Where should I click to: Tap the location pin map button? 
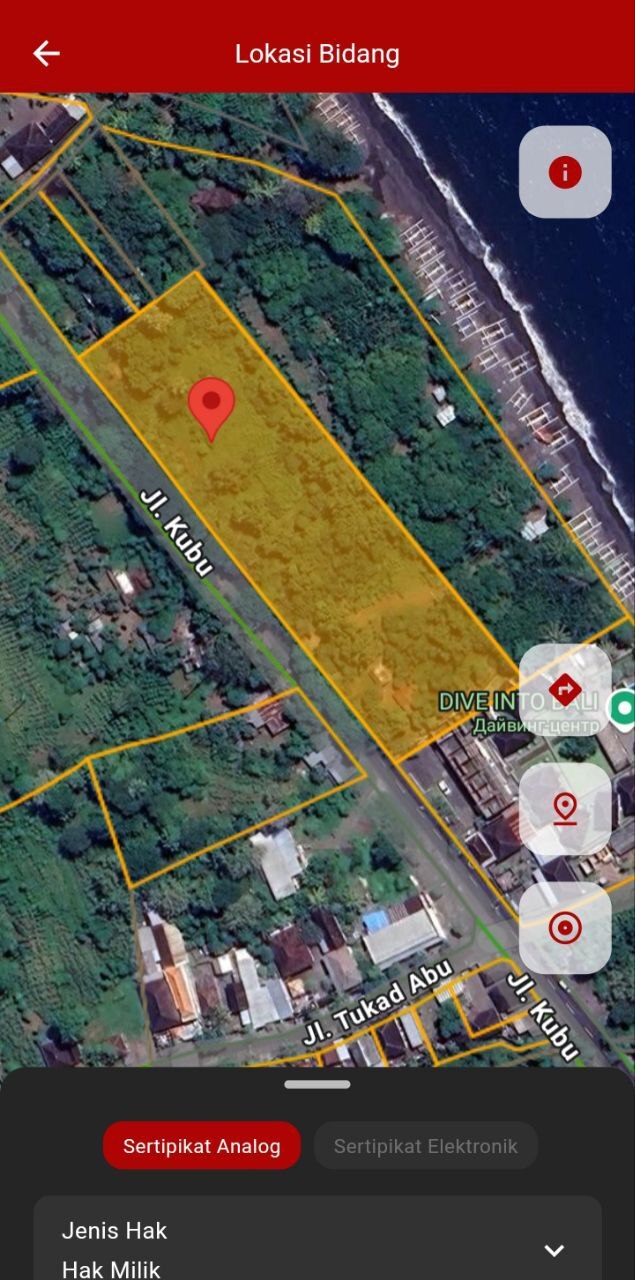(x=565, y=809)
